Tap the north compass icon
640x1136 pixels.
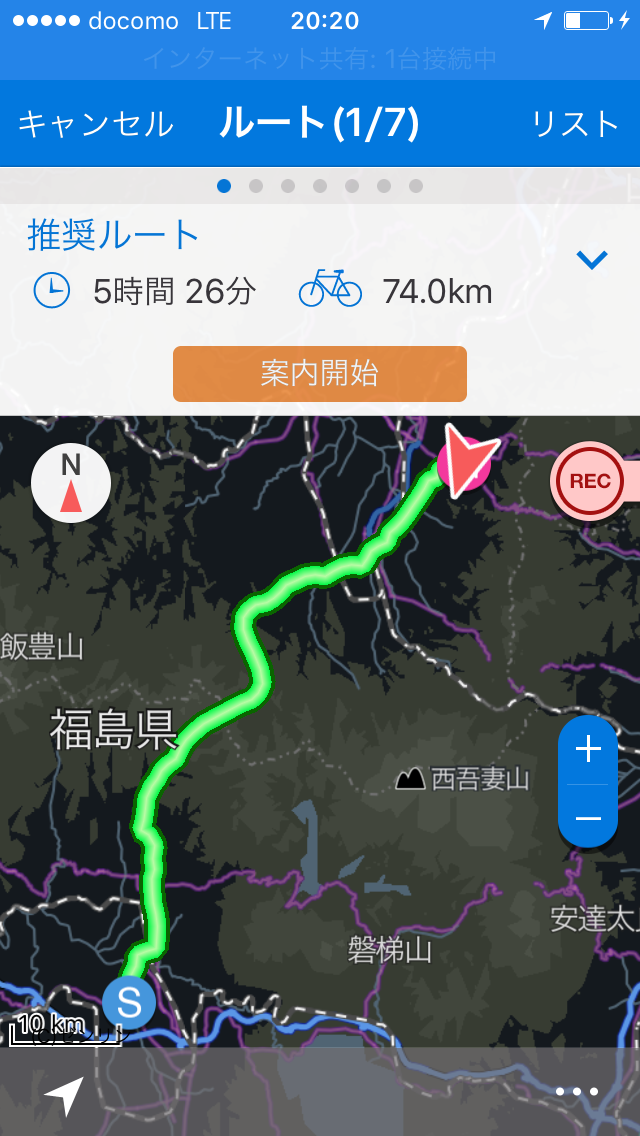click(71, 483)
